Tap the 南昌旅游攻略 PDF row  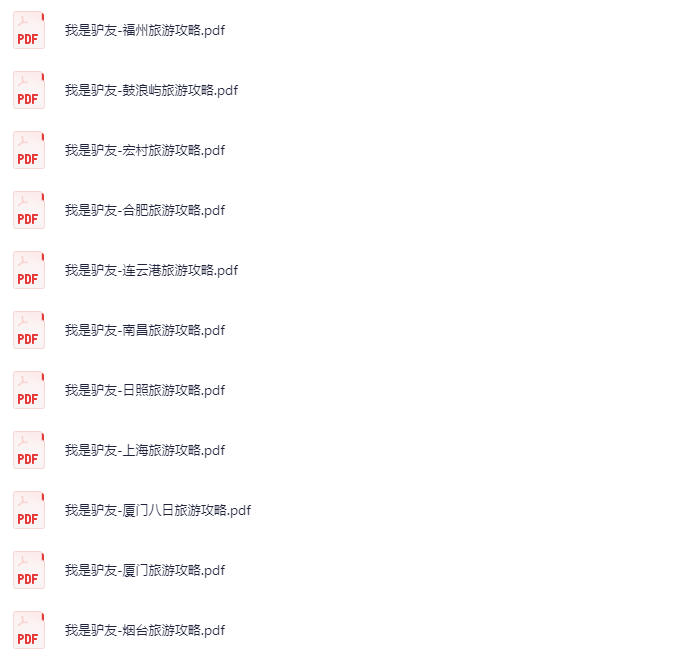point(144,330)
